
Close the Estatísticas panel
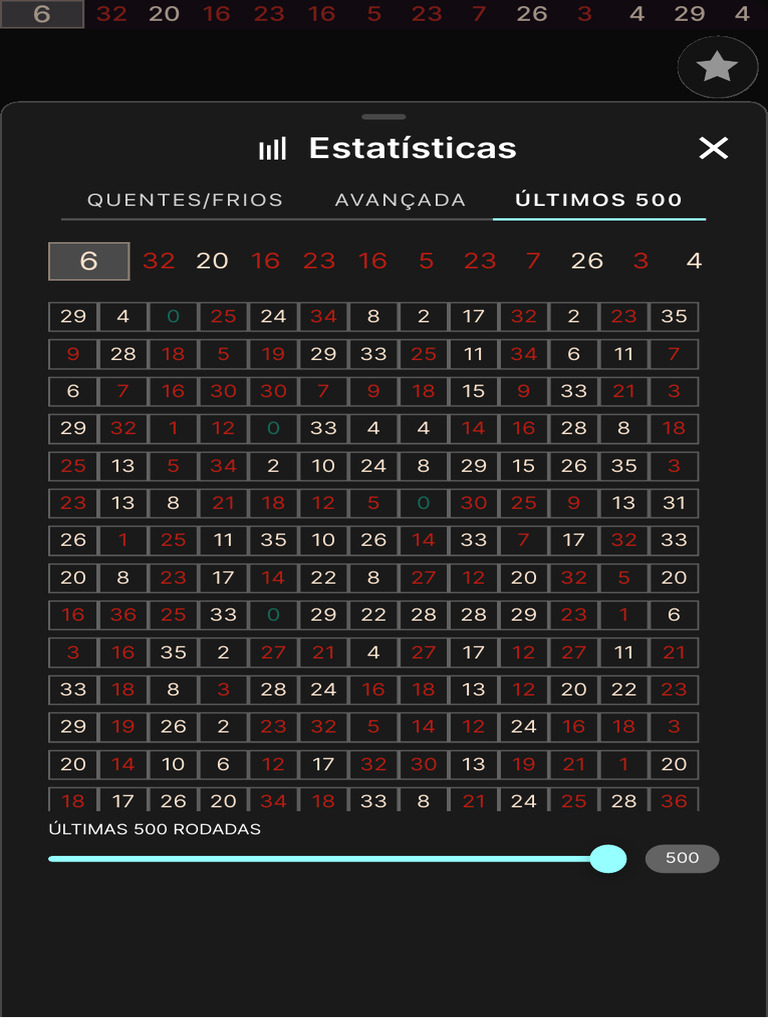coord(713,149)
